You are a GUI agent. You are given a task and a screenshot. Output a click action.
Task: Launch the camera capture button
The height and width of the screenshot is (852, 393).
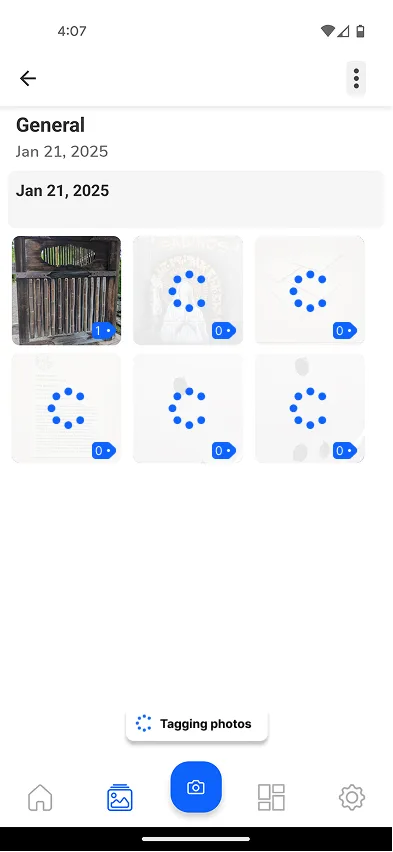pyautogui.click(x=196, y=787)
